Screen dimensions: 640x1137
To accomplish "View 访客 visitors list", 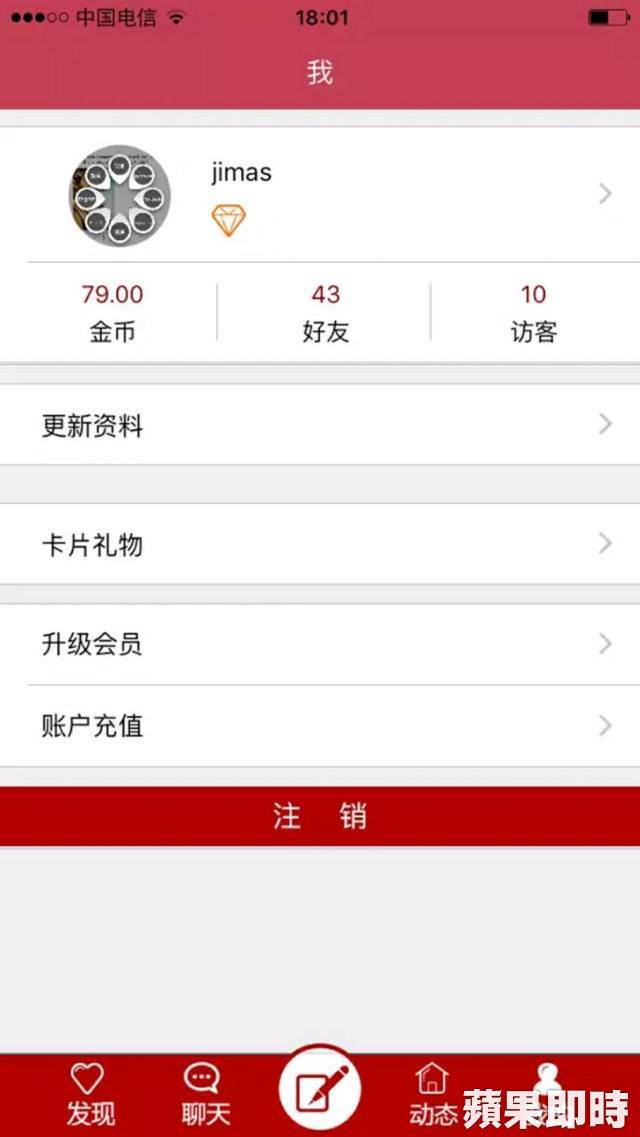I will point(534,313).
